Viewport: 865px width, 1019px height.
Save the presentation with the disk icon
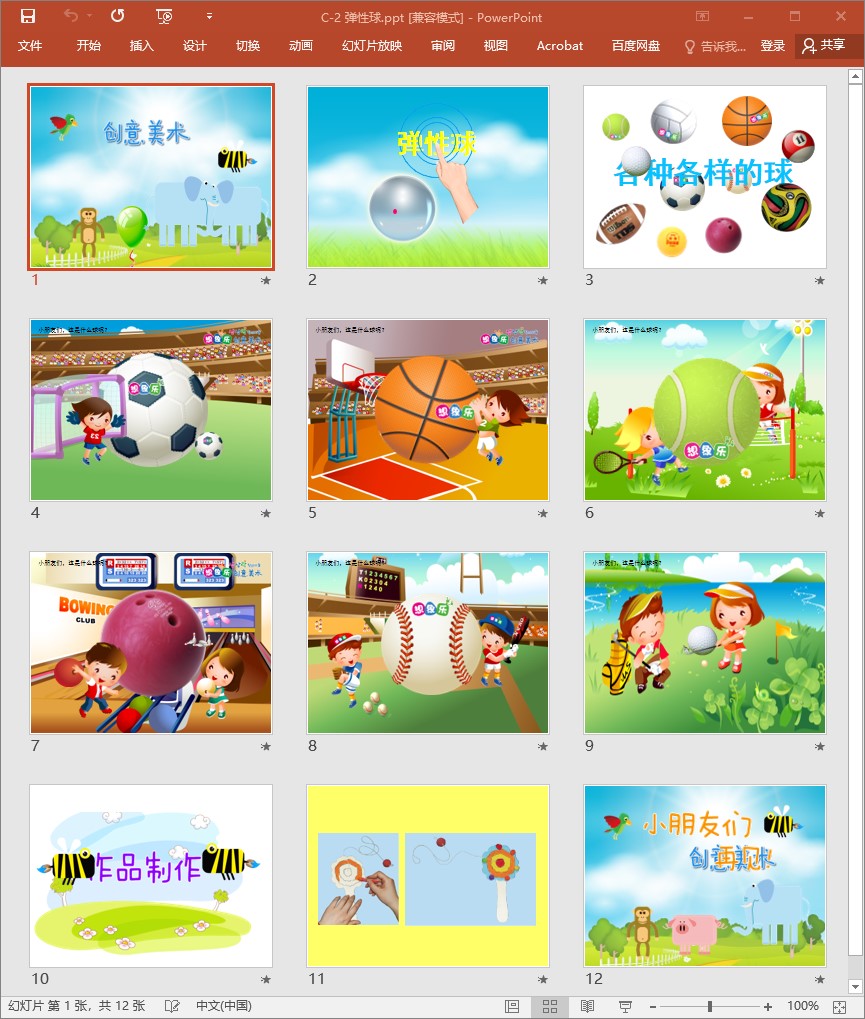[28, 16]
